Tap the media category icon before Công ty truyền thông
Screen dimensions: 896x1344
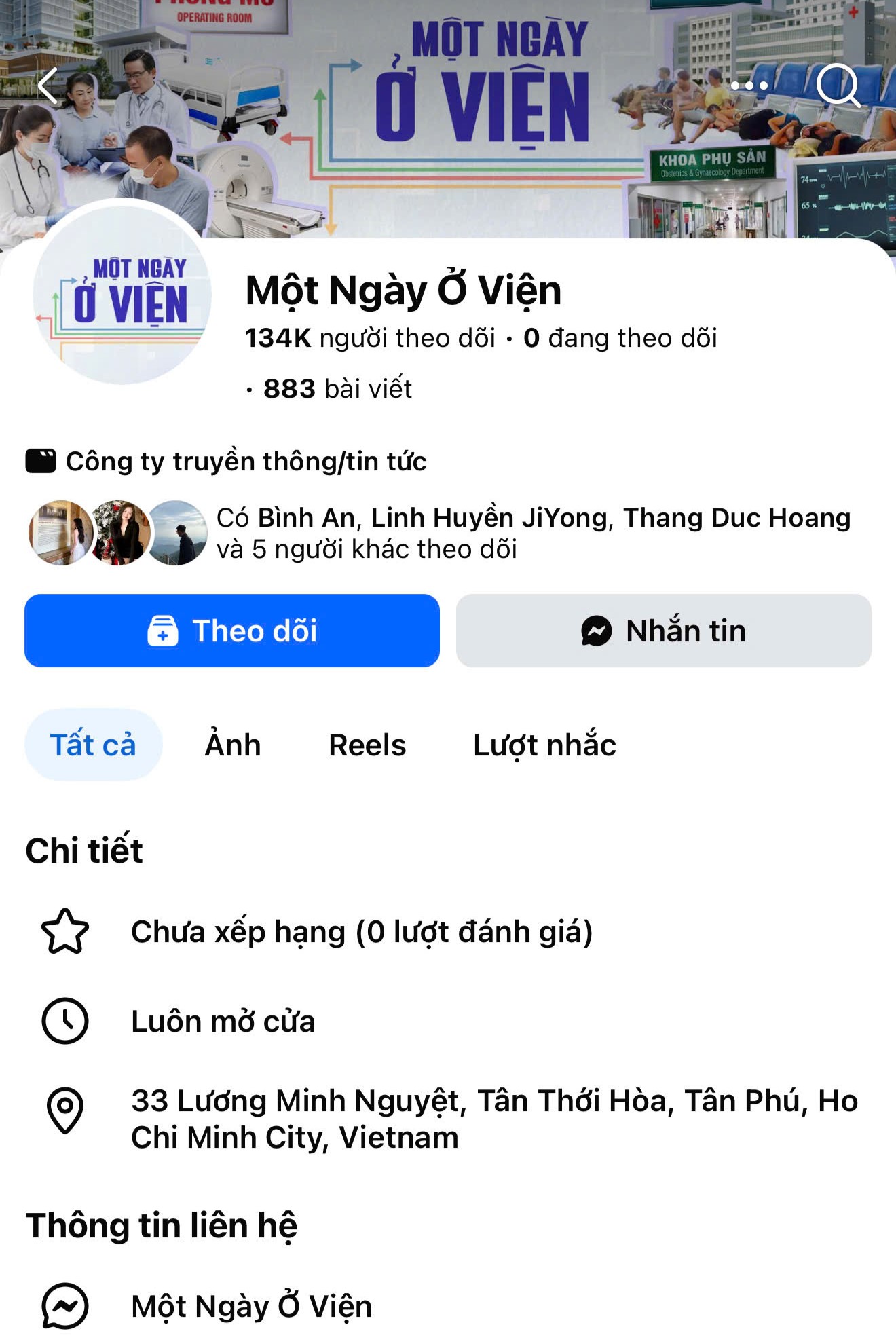[x=41, y=460]
